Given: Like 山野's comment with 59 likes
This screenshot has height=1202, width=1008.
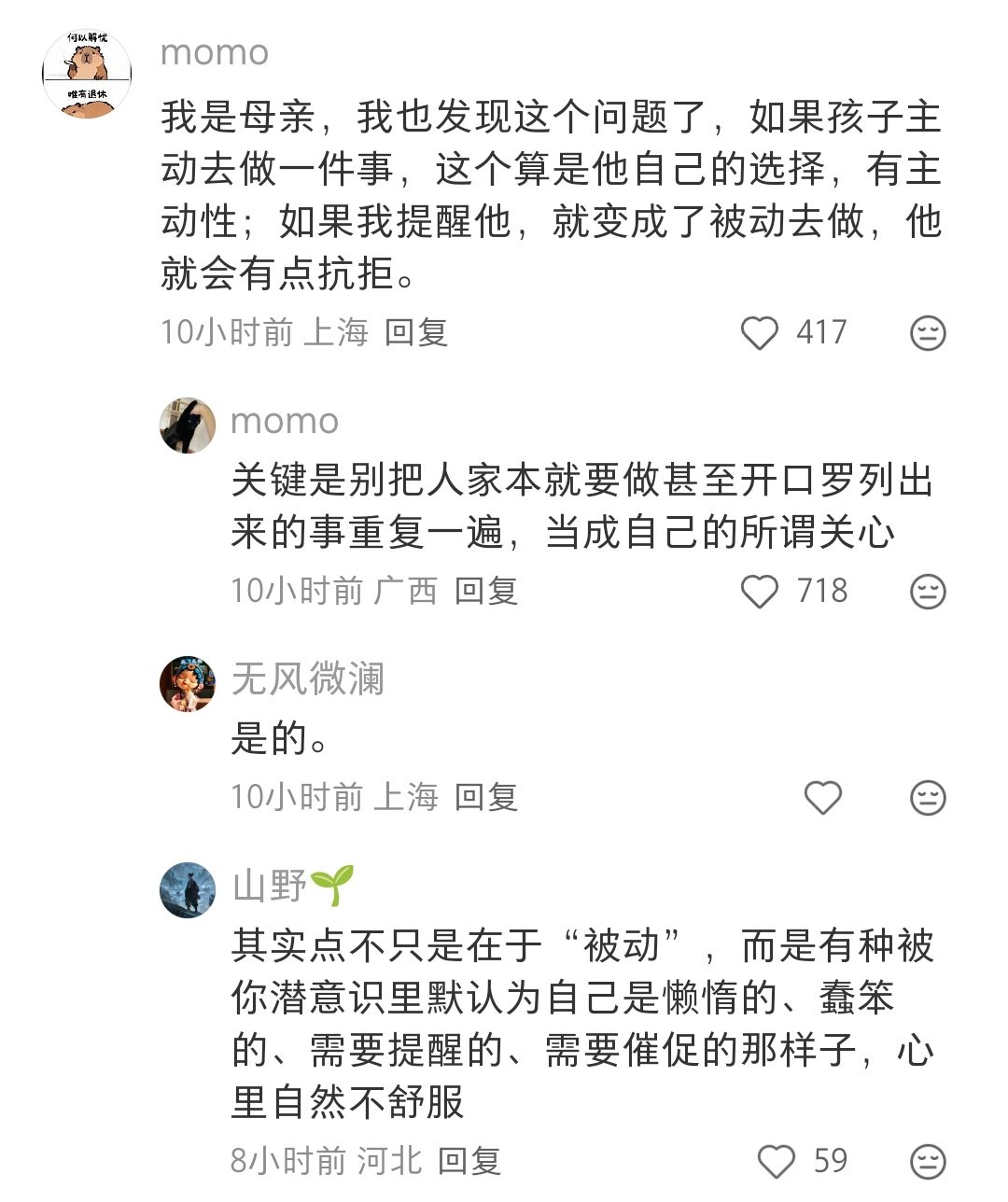Looking at the screenshot, I should [777, 1162].
